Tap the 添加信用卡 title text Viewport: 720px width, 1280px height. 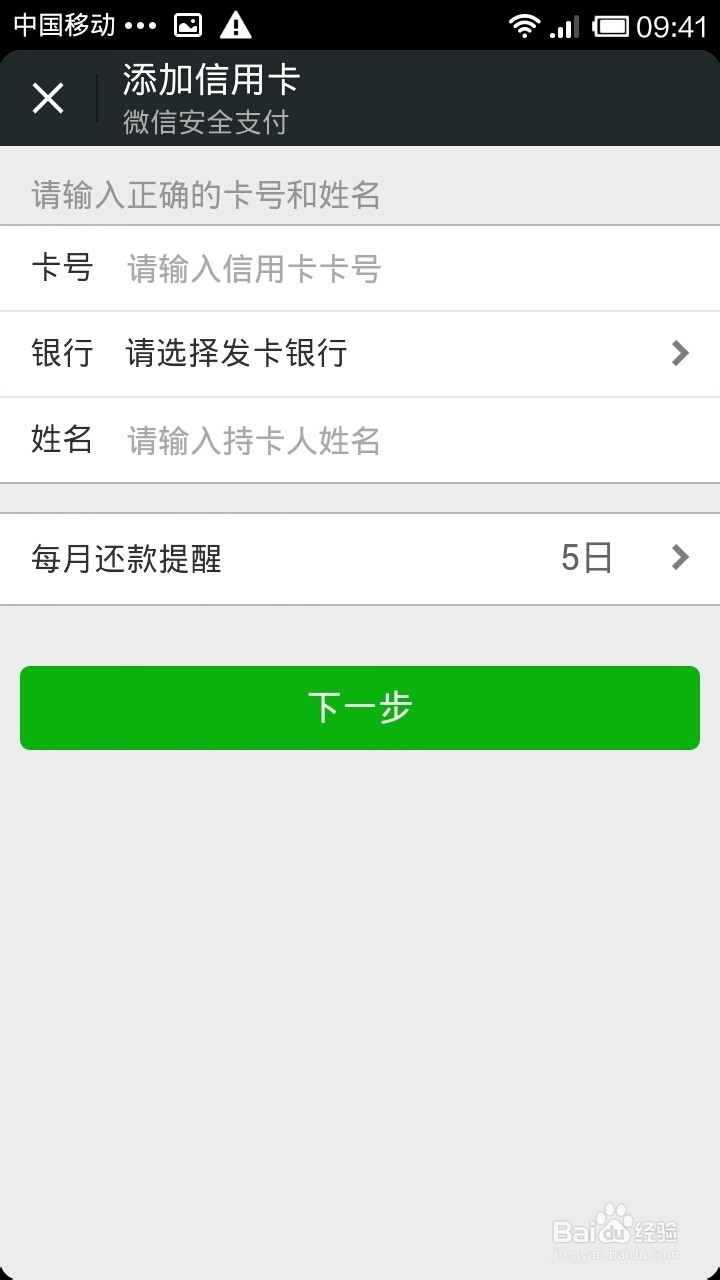point(209,79)
